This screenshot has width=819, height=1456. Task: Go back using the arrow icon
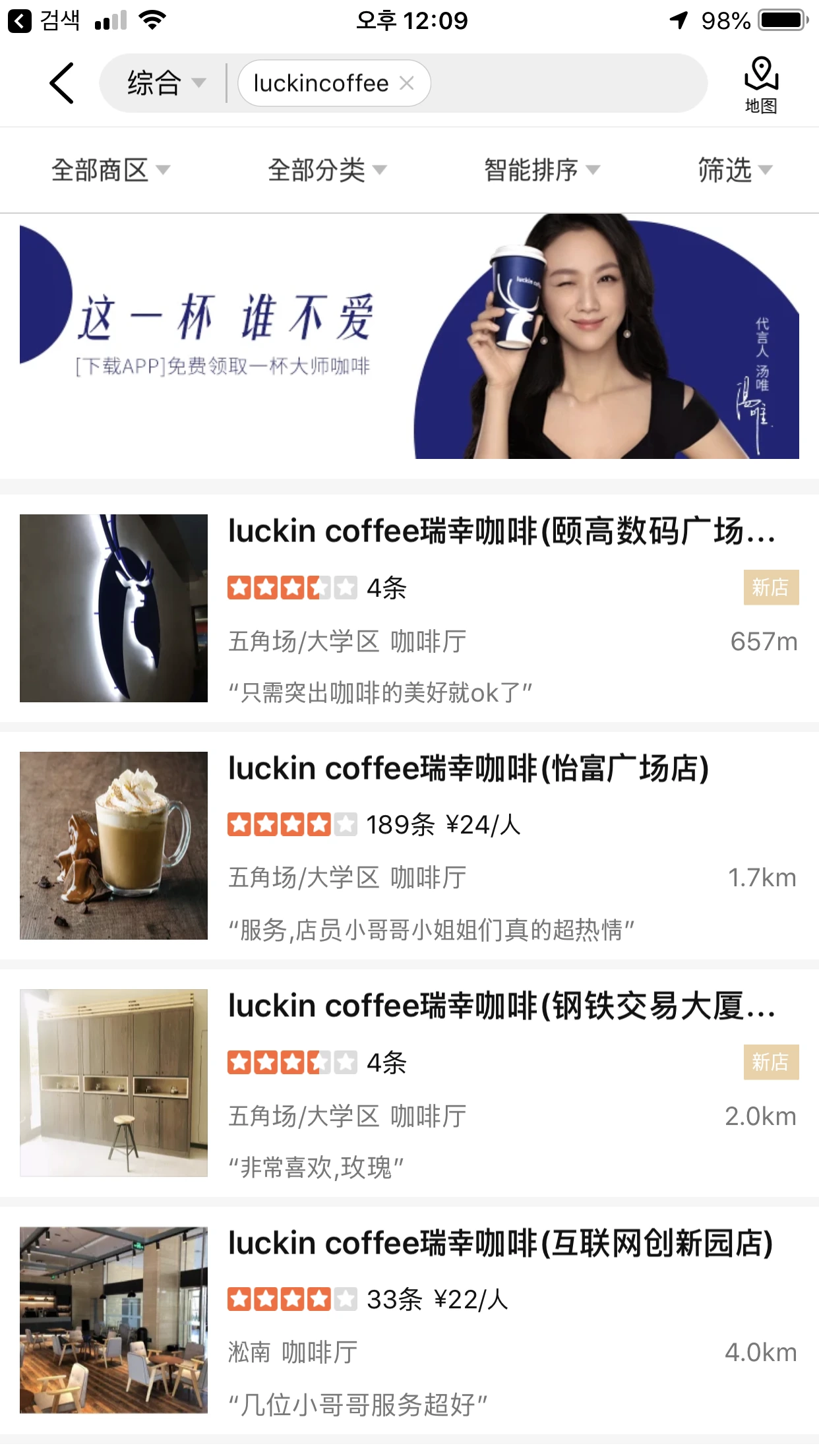62,84
